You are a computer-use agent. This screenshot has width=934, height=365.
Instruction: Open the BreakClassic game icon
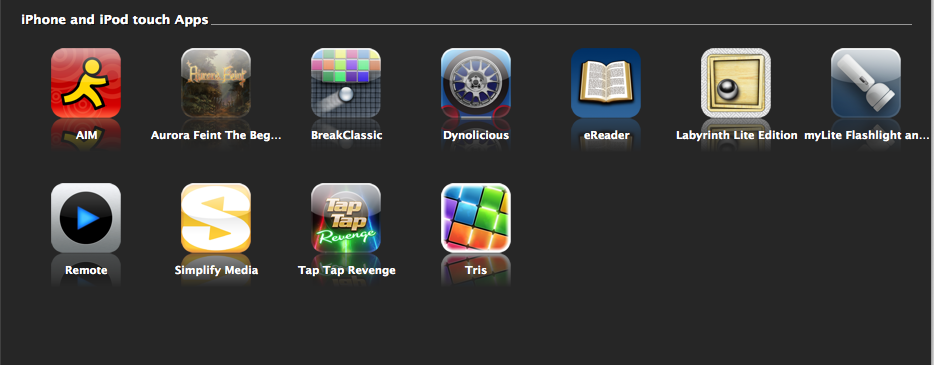tap(346, 83)
